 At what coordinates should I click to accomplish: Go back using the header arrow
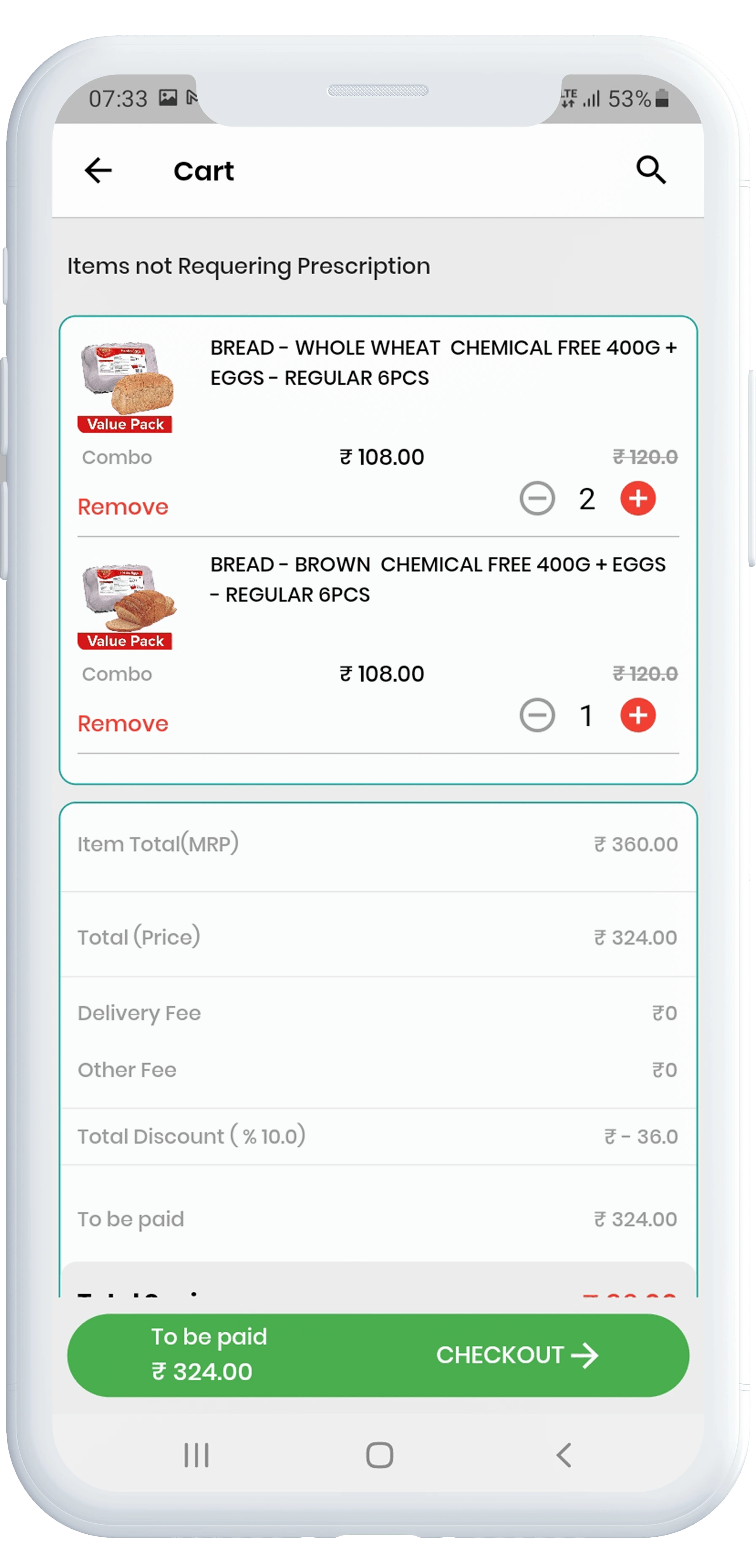(98, 170)
